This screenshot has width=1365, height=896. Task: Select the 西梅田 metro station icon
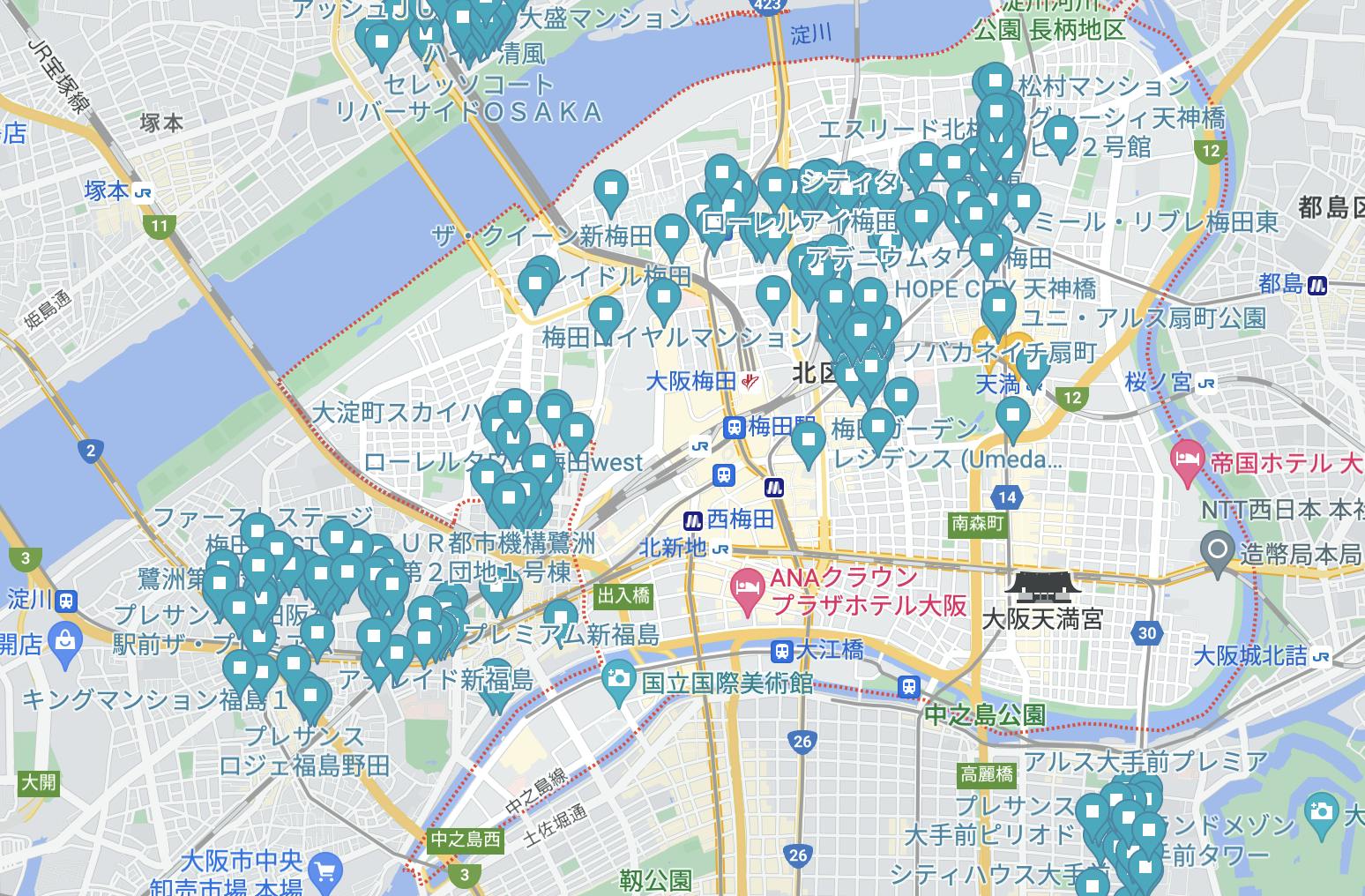(695, 518)
